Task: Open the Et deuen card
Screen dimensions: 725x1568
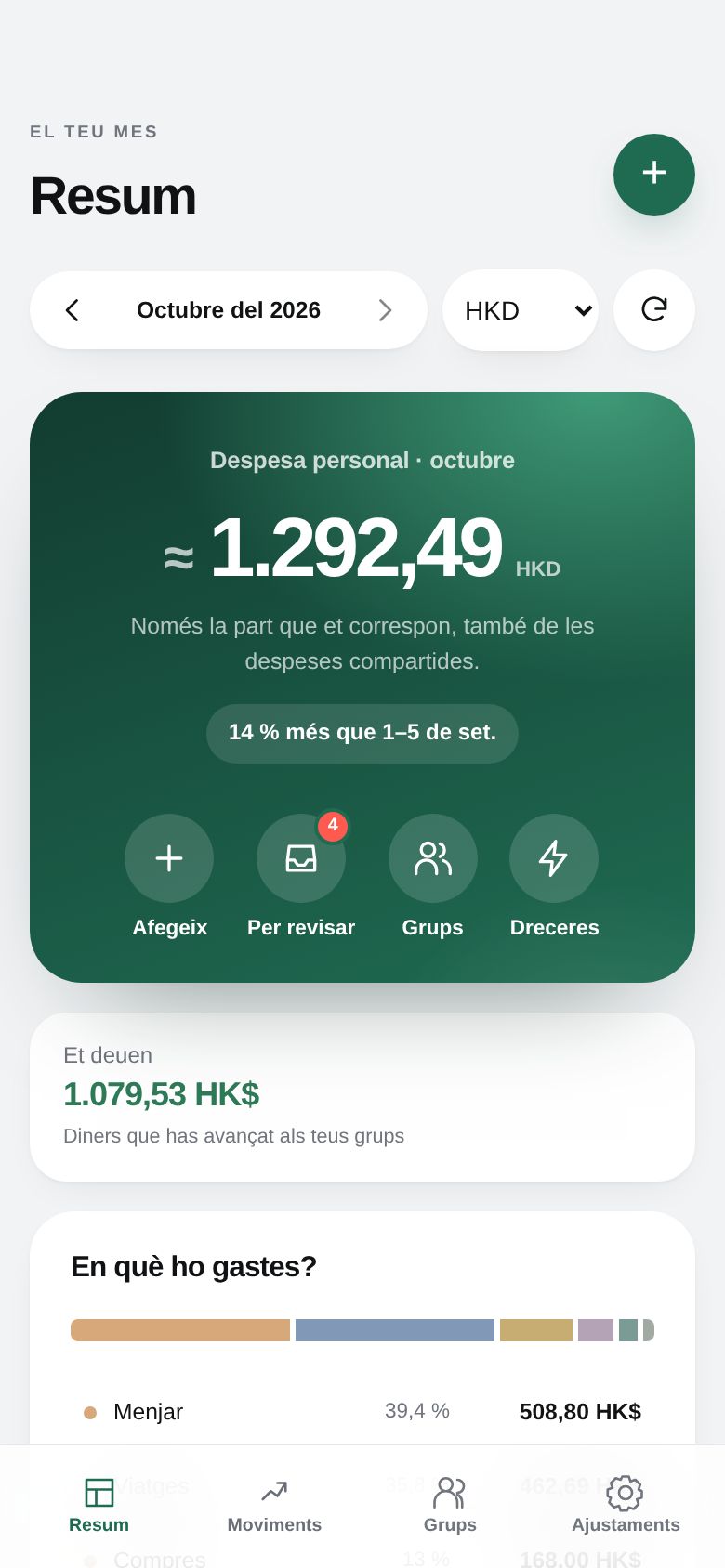Action: point(362,1097)
